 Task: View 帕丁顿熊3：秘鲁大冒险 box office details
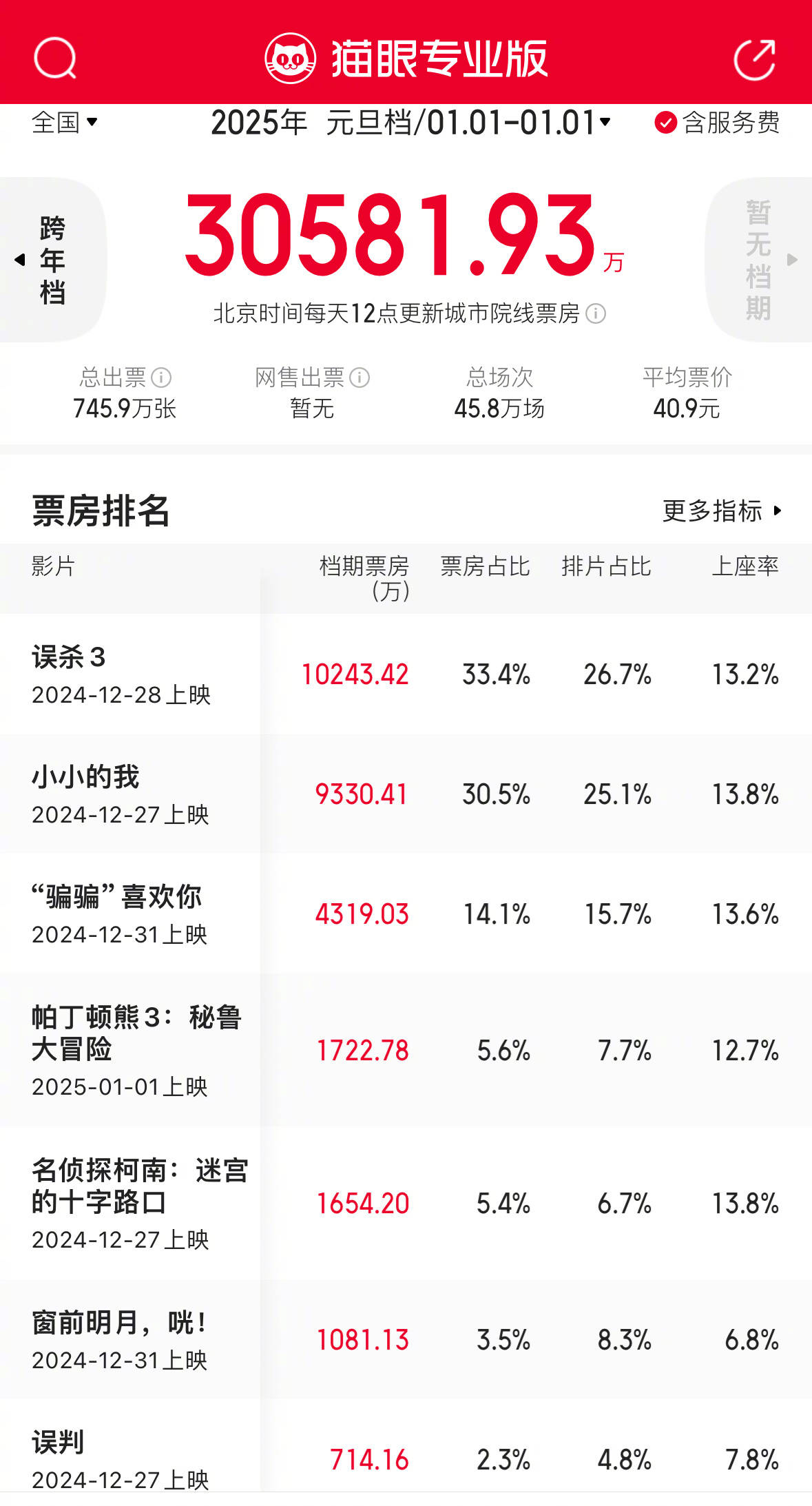(x=406, y=1050)
